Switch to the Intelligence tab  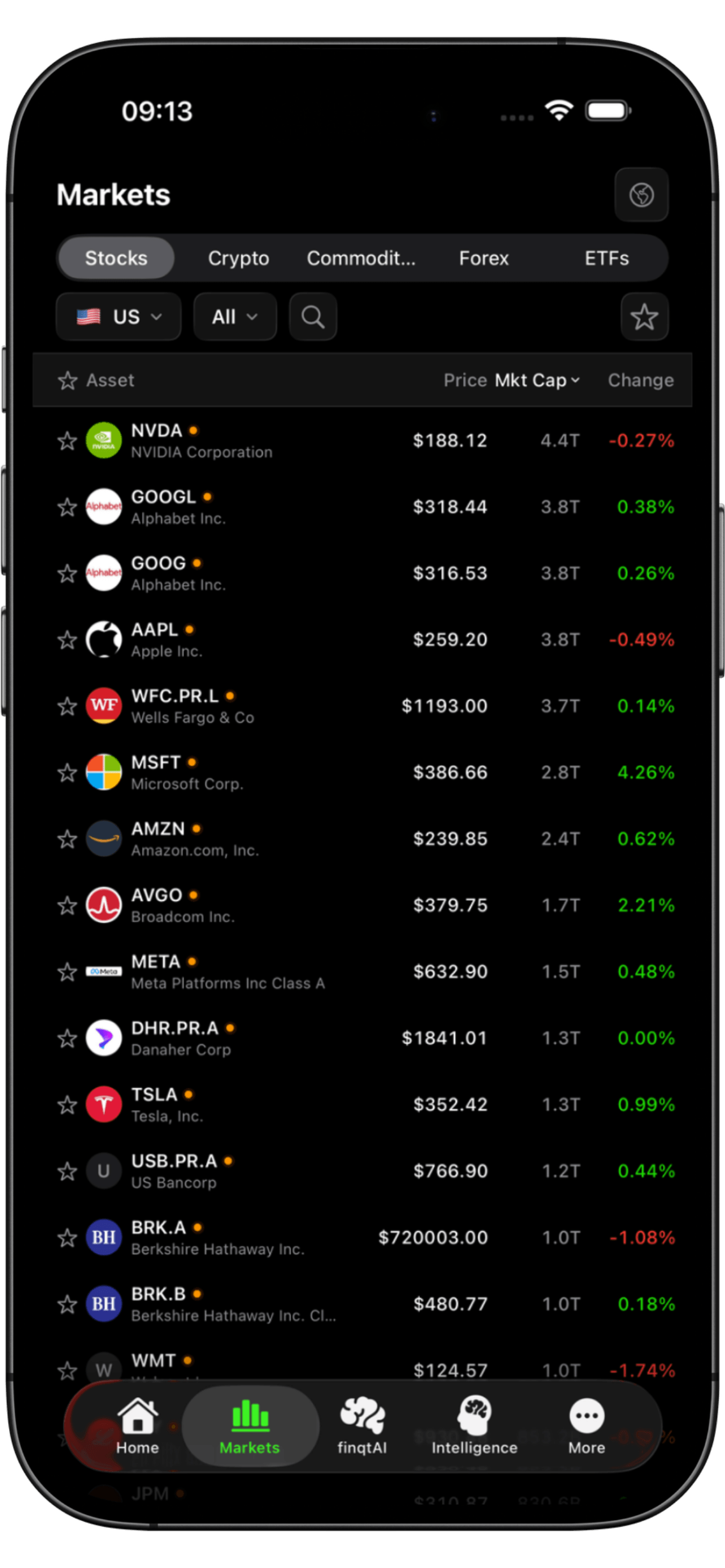[474, 1427]
